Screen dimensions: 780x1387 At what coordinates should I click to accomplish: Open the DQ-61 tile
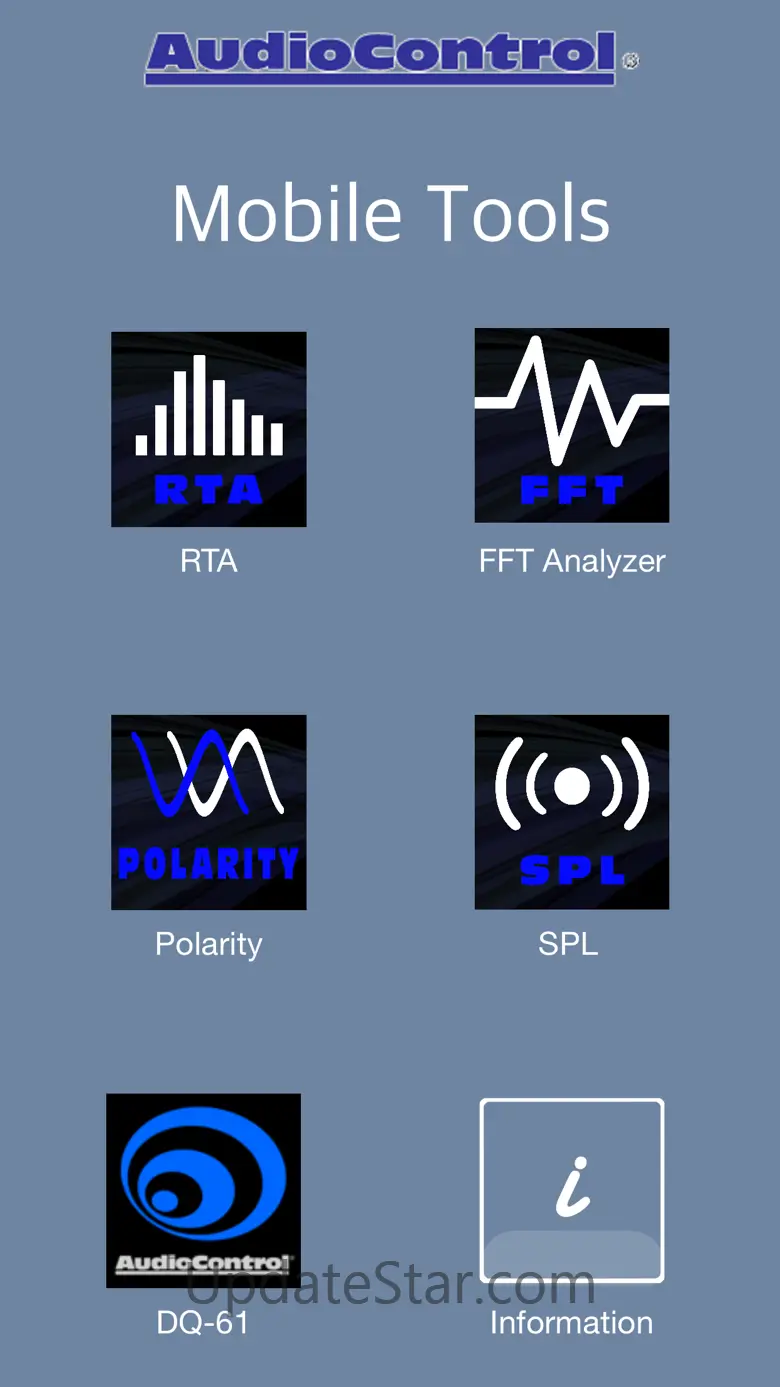tap(203, 1190)
